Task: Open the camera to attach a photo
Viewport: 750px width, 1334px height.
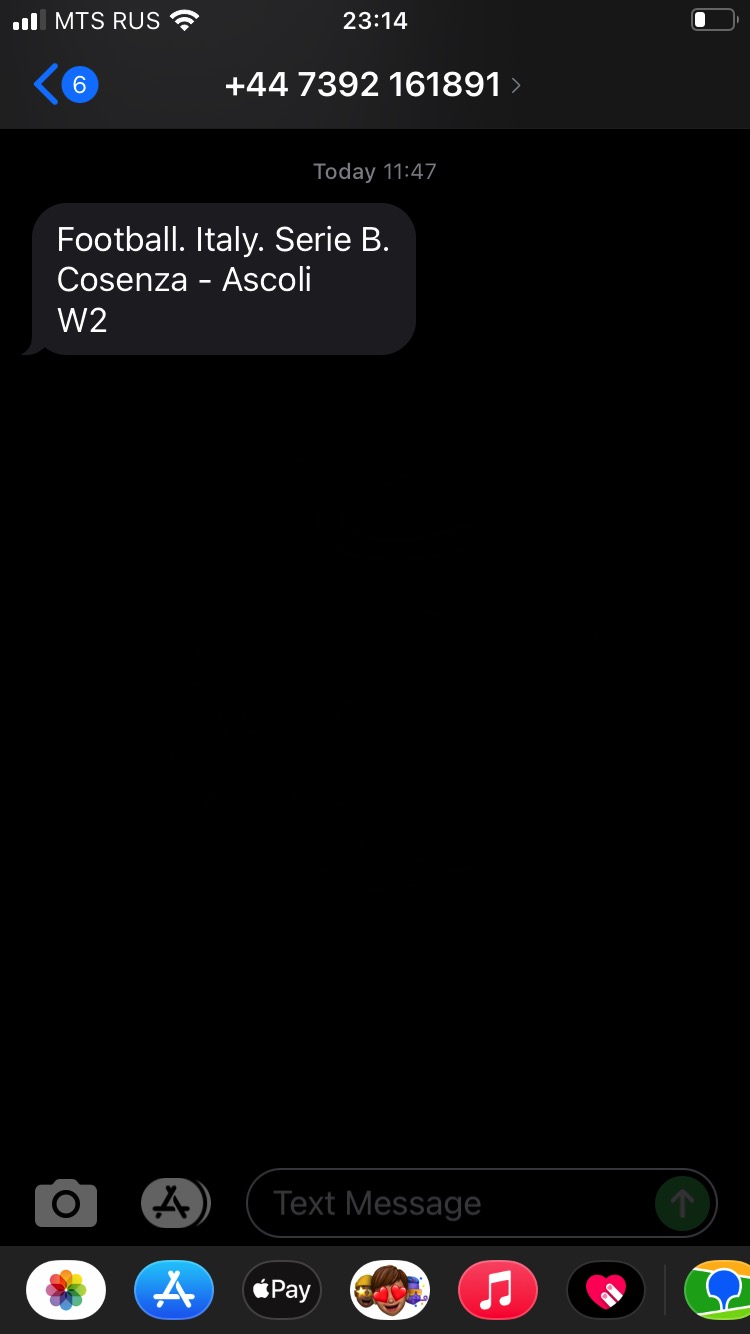Action: point(66,1203)
